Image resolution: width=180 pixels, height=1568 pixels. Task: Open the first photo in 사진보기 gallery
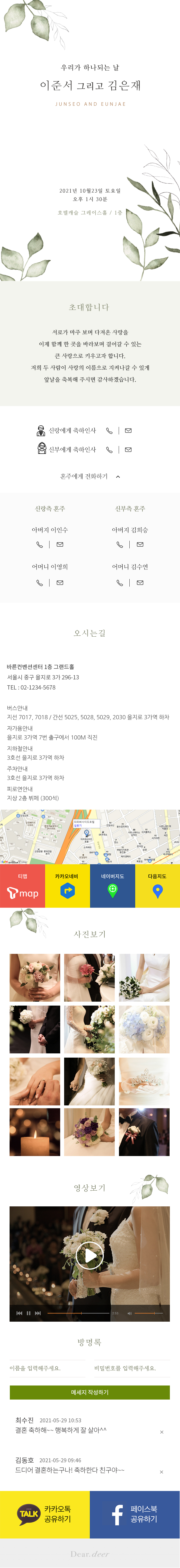tap(35, 977)
